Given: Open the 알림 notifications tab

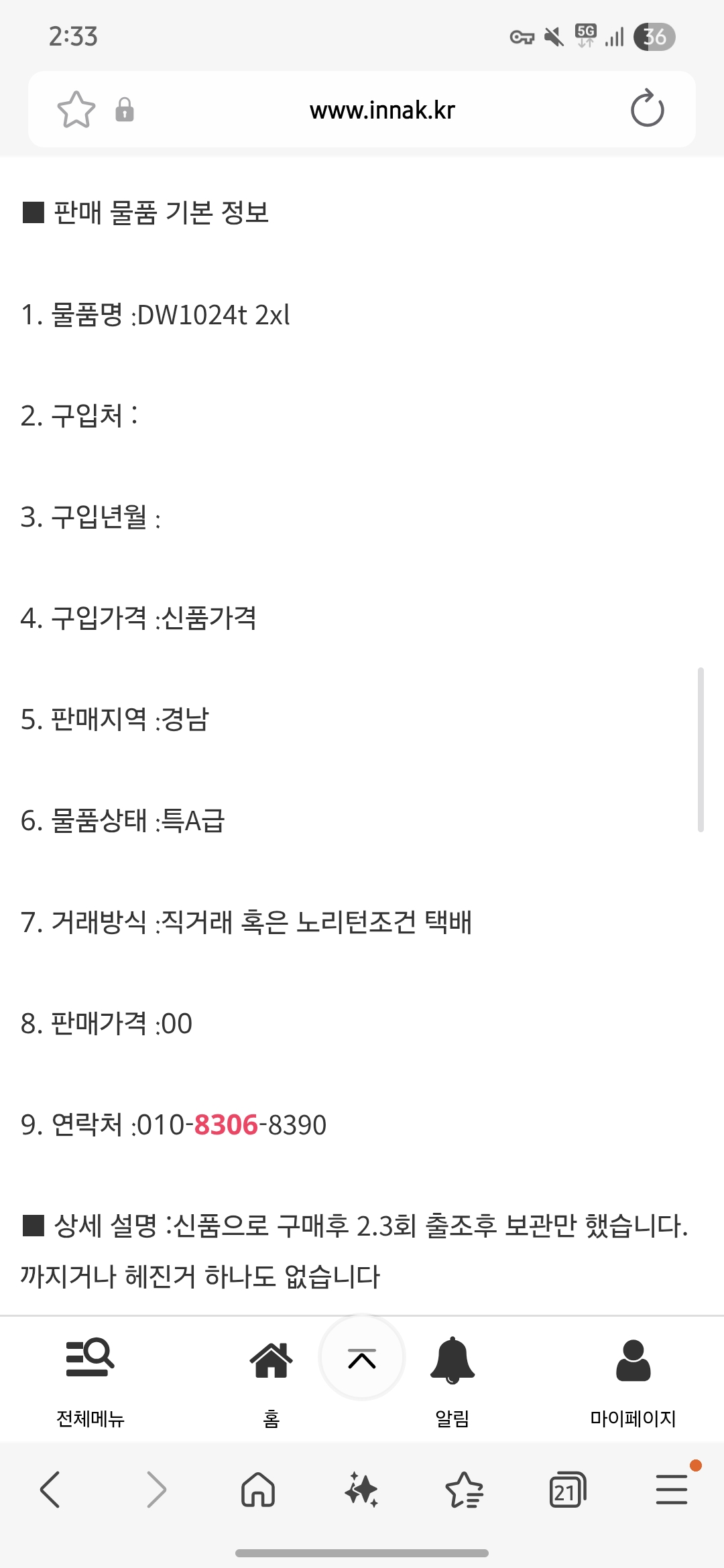Looking at the screenshot, I should 452,1379.
